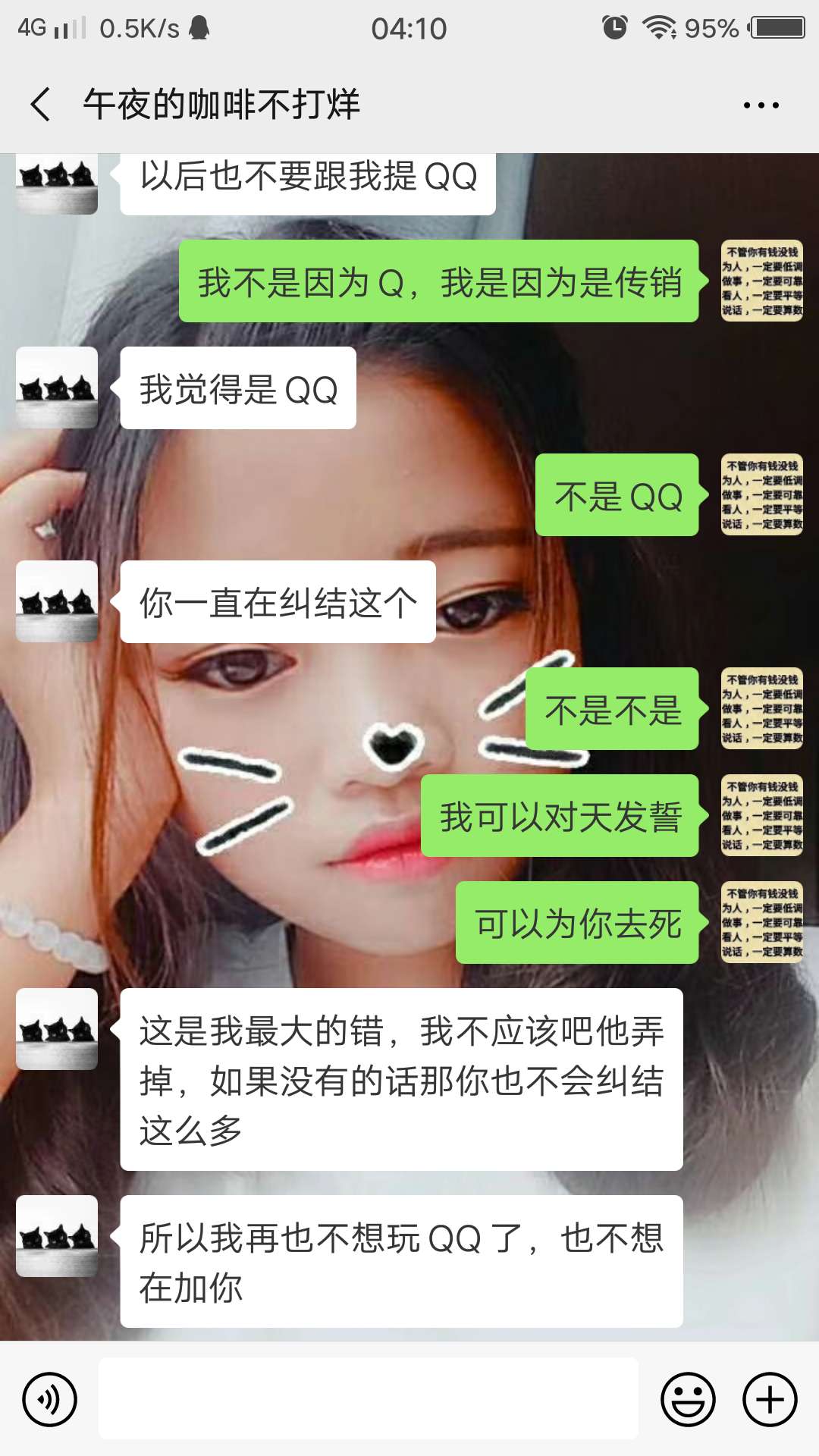
Task: Open the three-dot chat options menu
Action: click(761, 105)
